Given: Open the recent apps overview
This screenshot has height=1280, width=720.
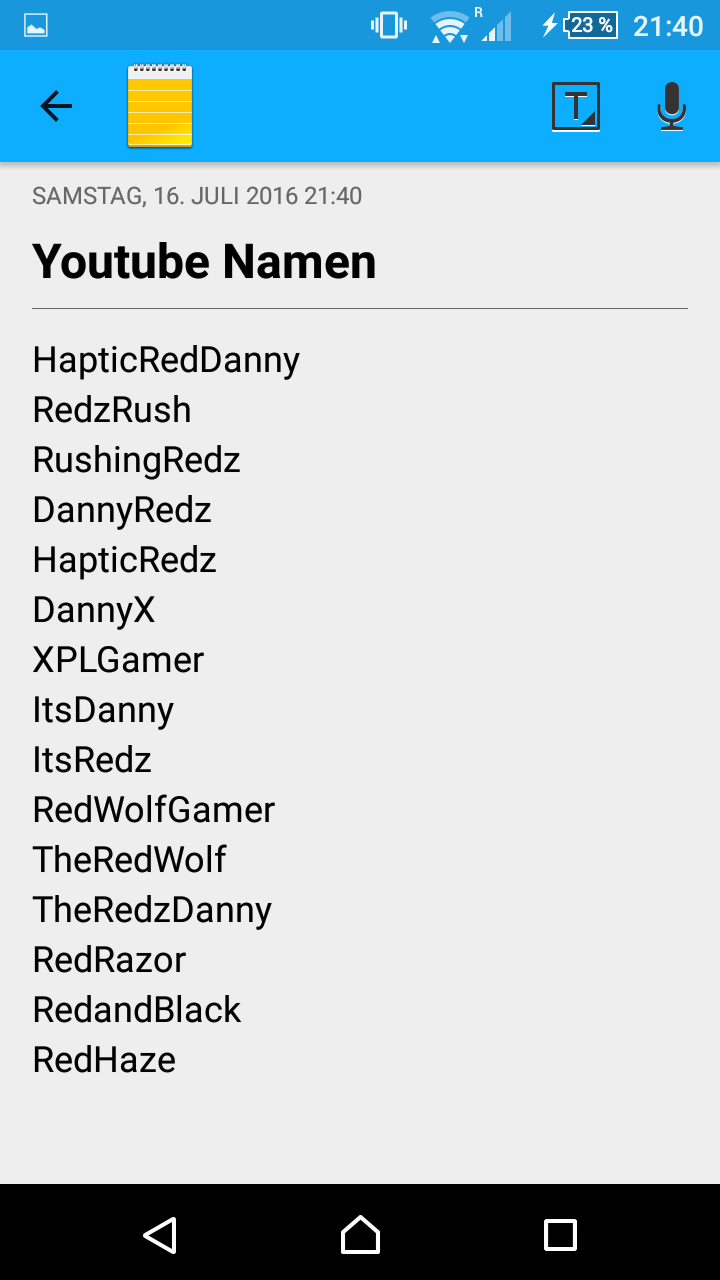Looking at the screenshot, I should coord(560,1235).
